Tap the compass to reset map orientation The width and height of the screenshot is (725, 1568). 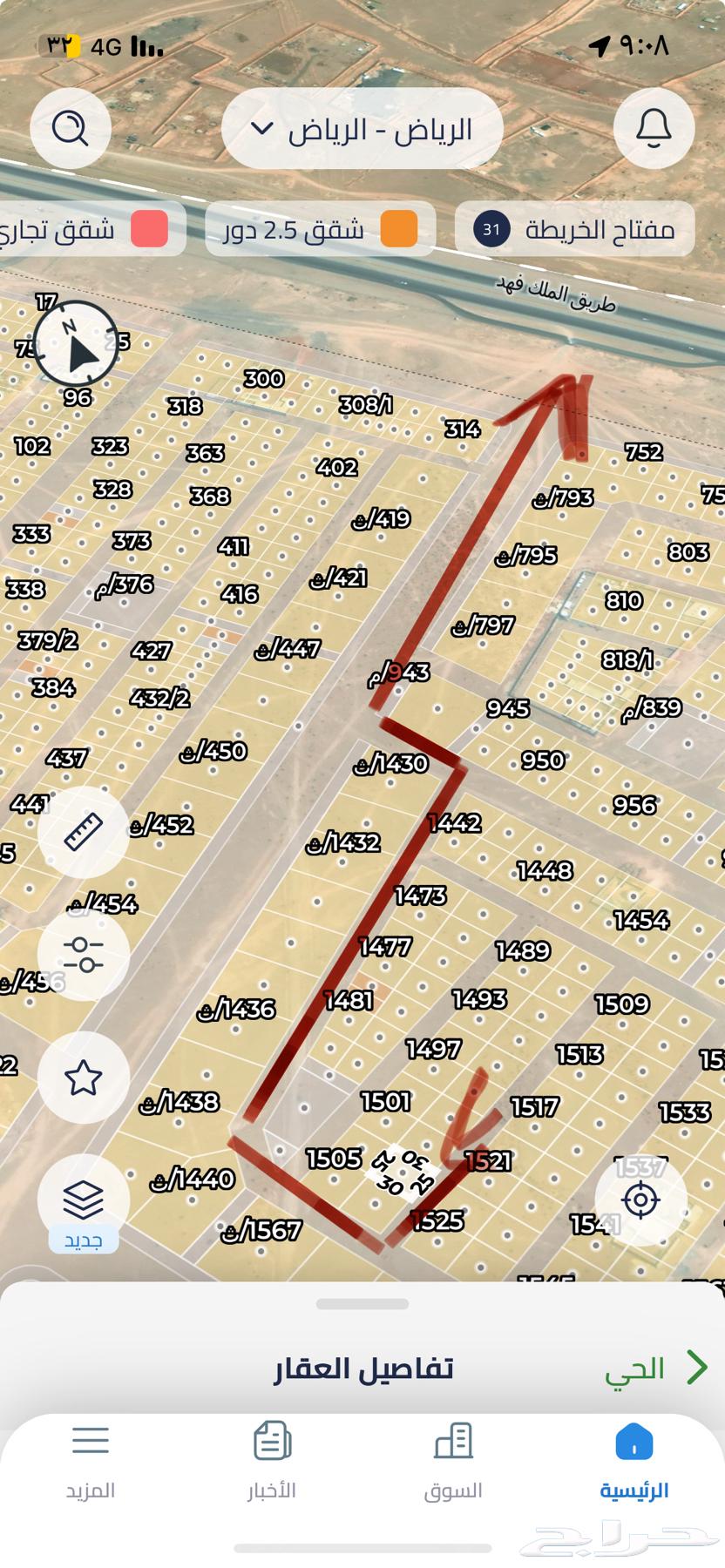click(77, 342)
